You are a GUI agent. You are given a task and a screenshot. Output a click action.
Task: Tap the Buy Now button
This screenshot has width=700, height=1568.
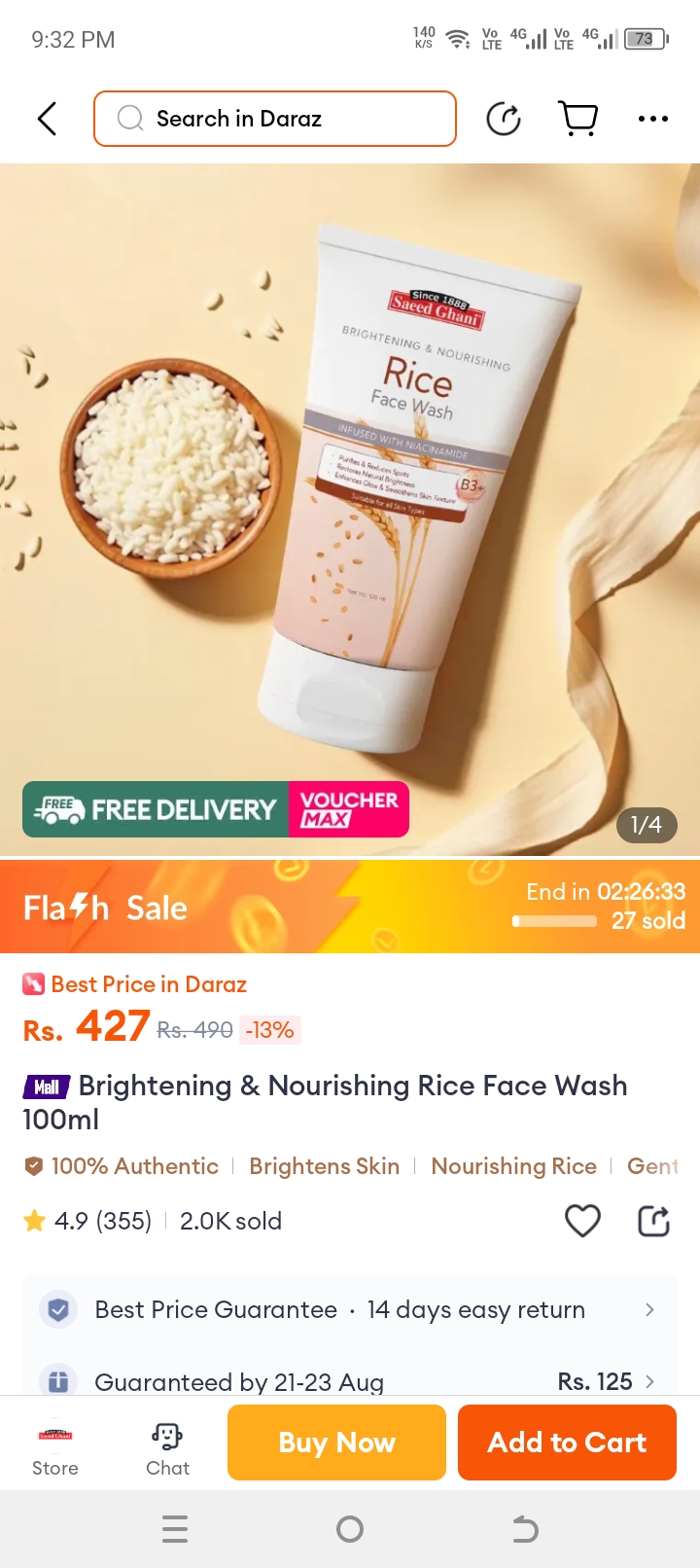[336, 1443]
